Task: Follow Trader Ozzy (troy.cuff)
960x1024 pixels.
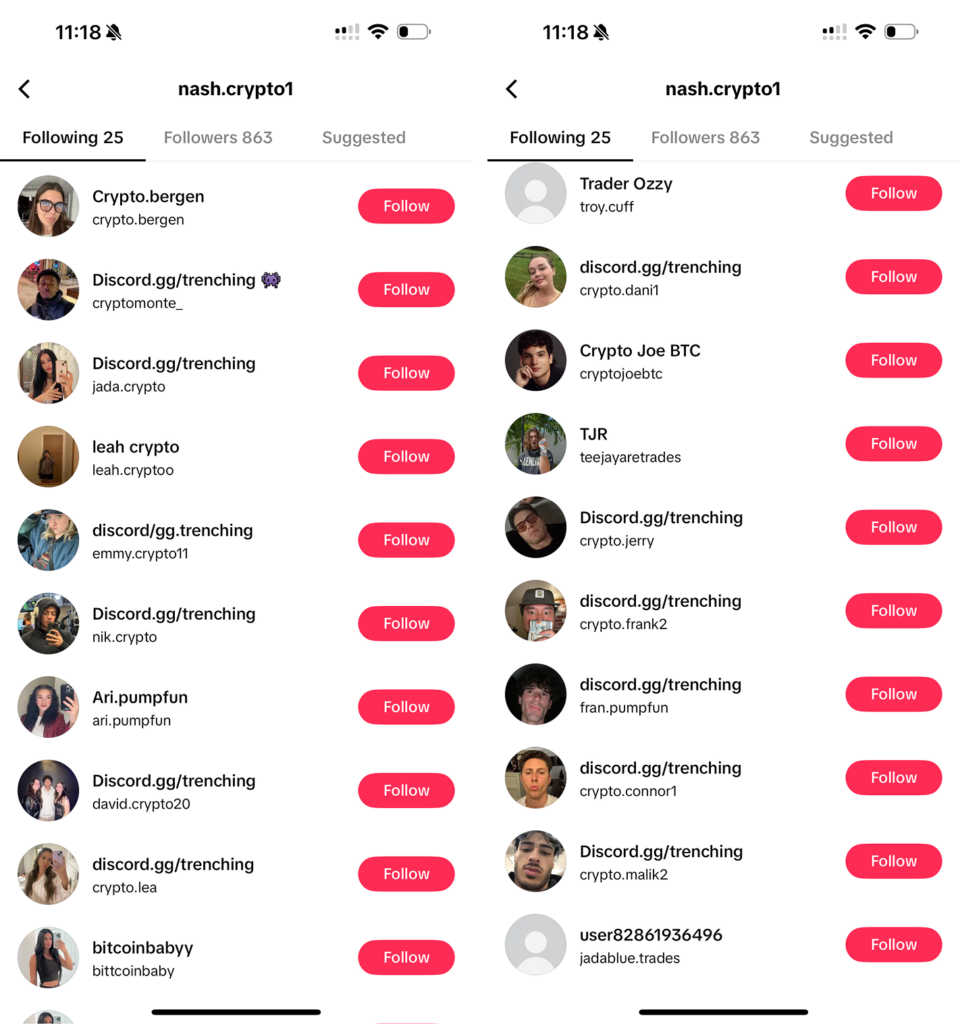Action: click(x=893, y=193)
